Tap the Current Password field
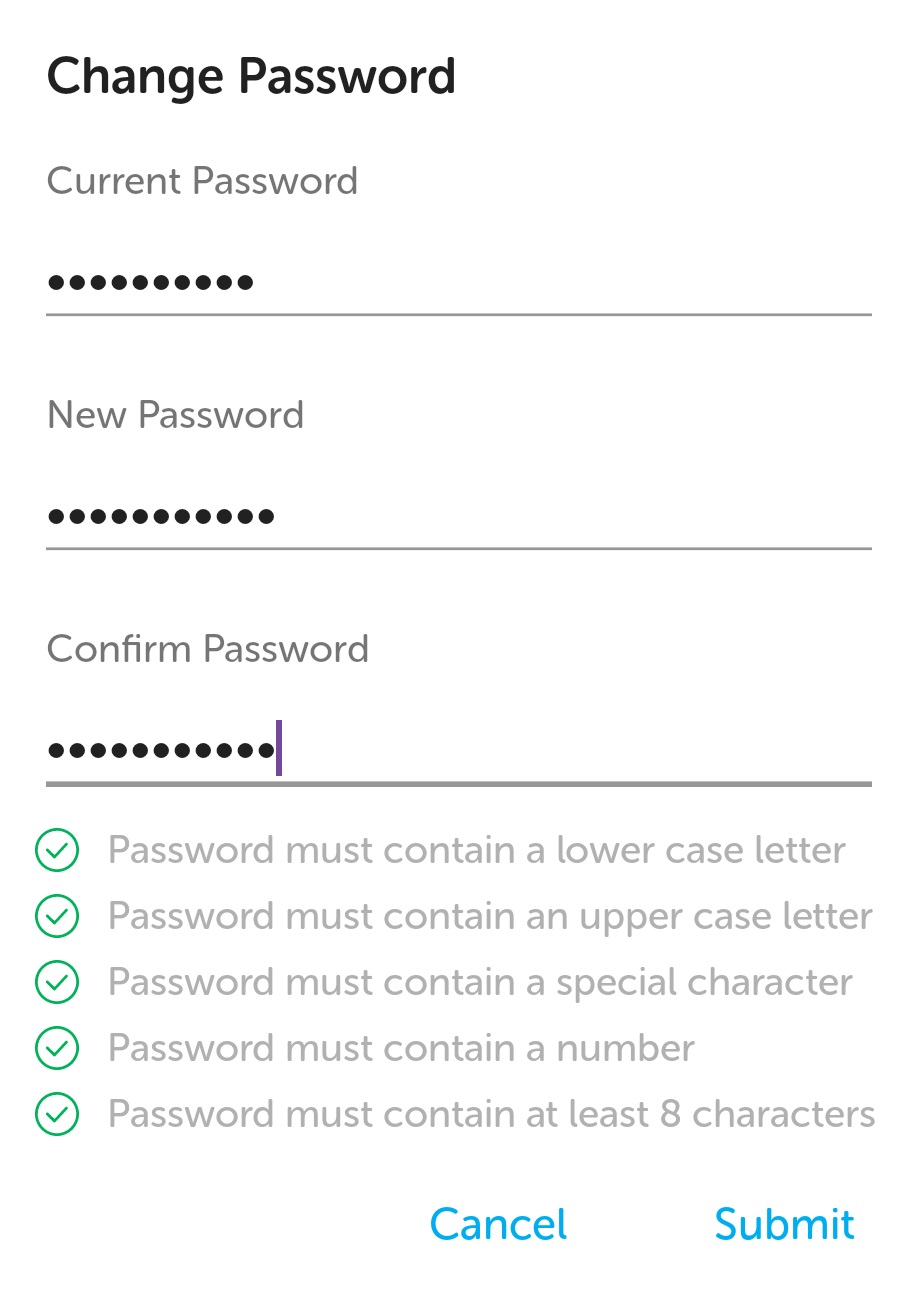915x1299 pixels. 458,282
